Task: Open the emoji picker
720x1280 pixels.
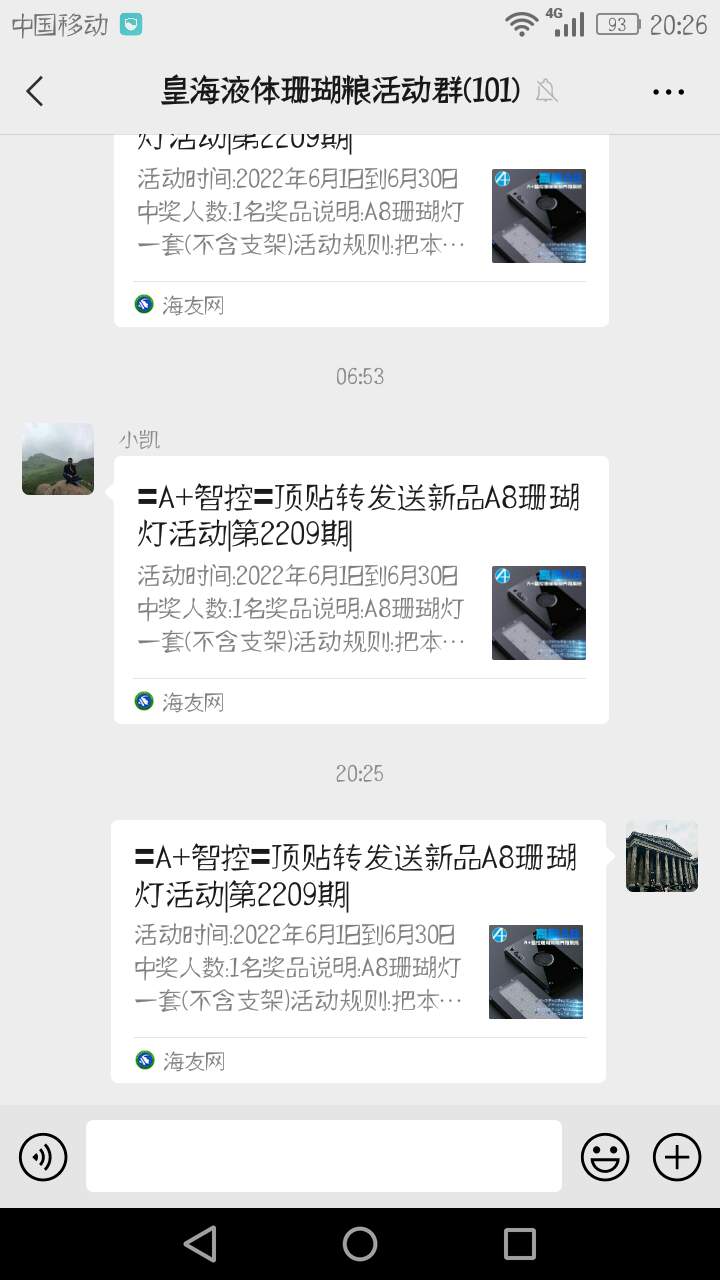Action: tap(605, 1157)
